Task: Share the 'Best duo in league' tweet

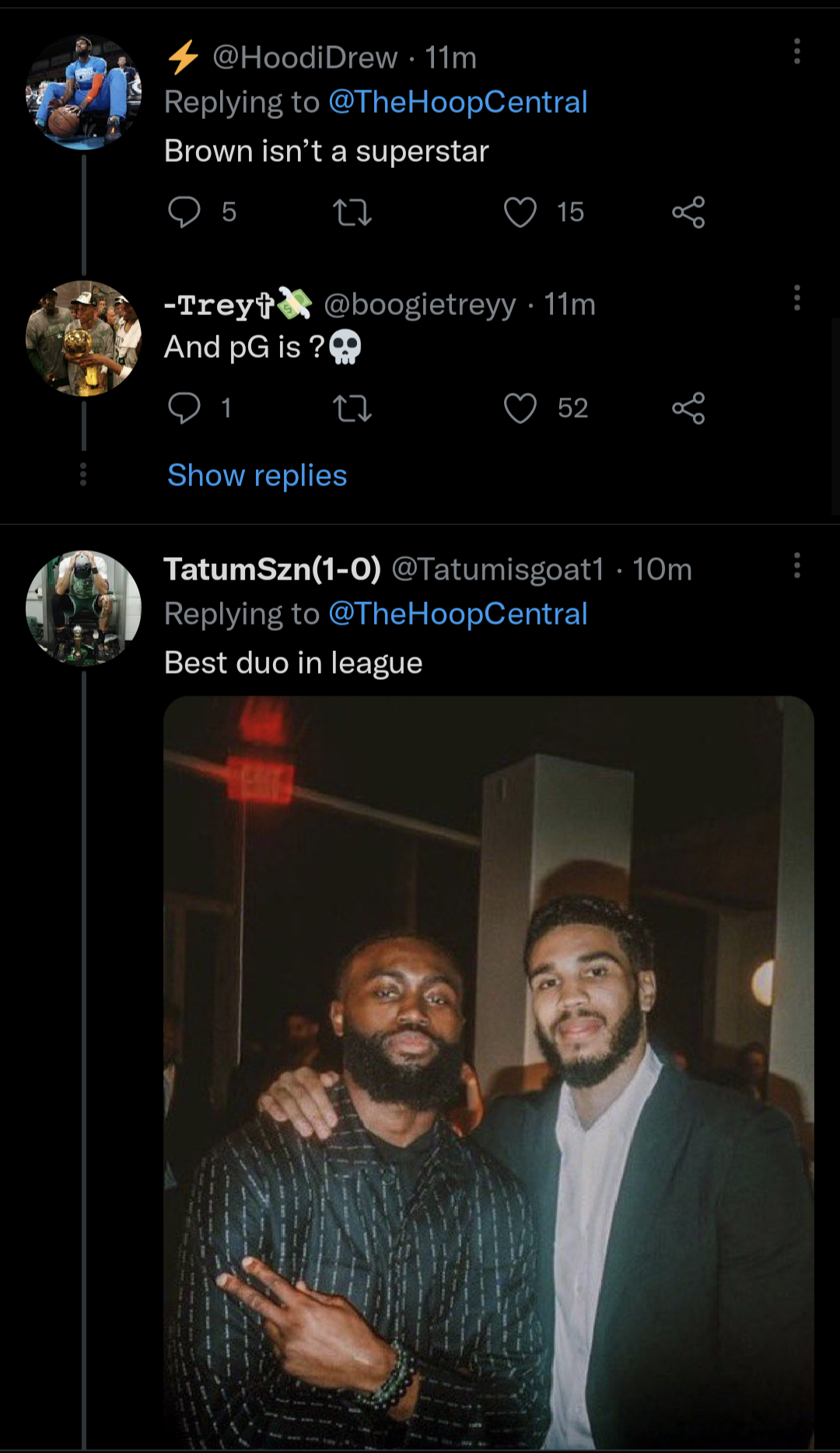Action: [688, 1447]
